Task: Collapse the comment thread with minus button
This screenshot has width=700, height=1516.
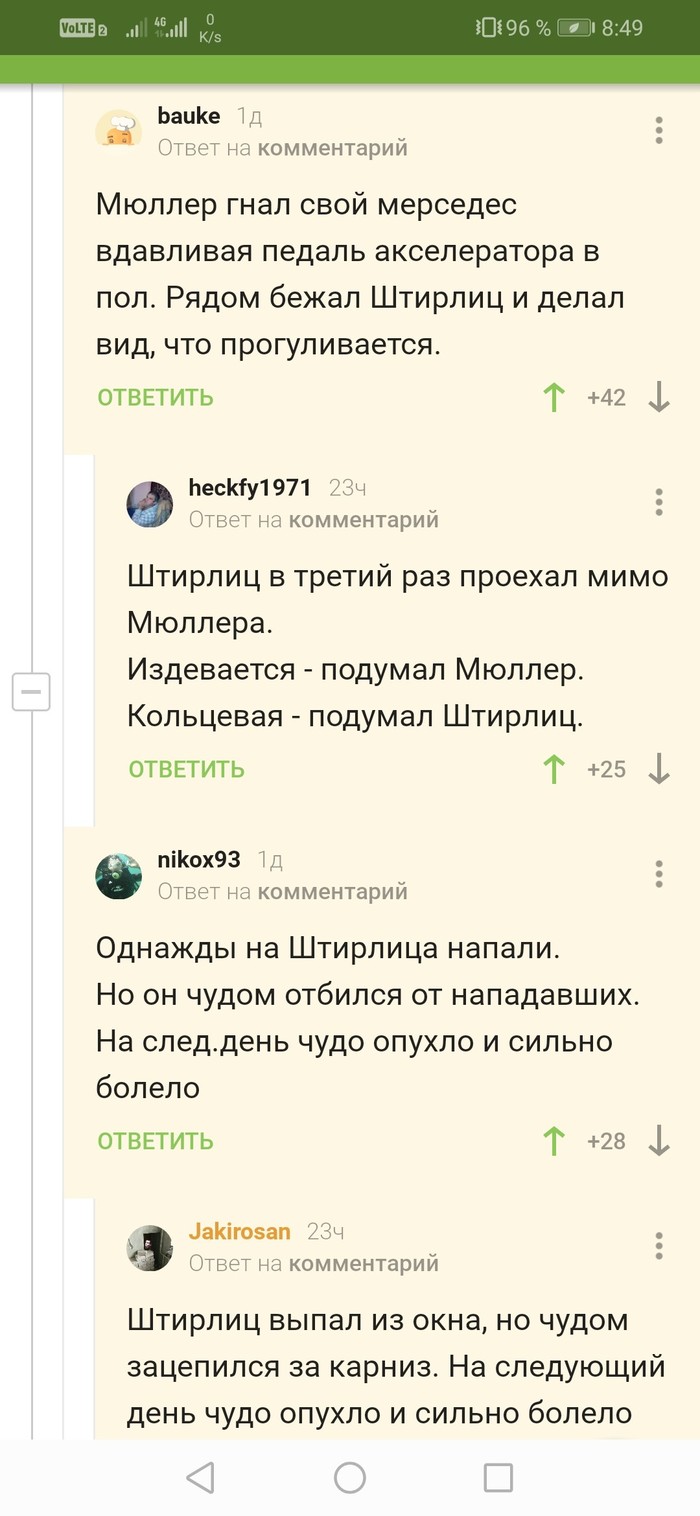Action: pyautogui.click(x=31, y=691)
